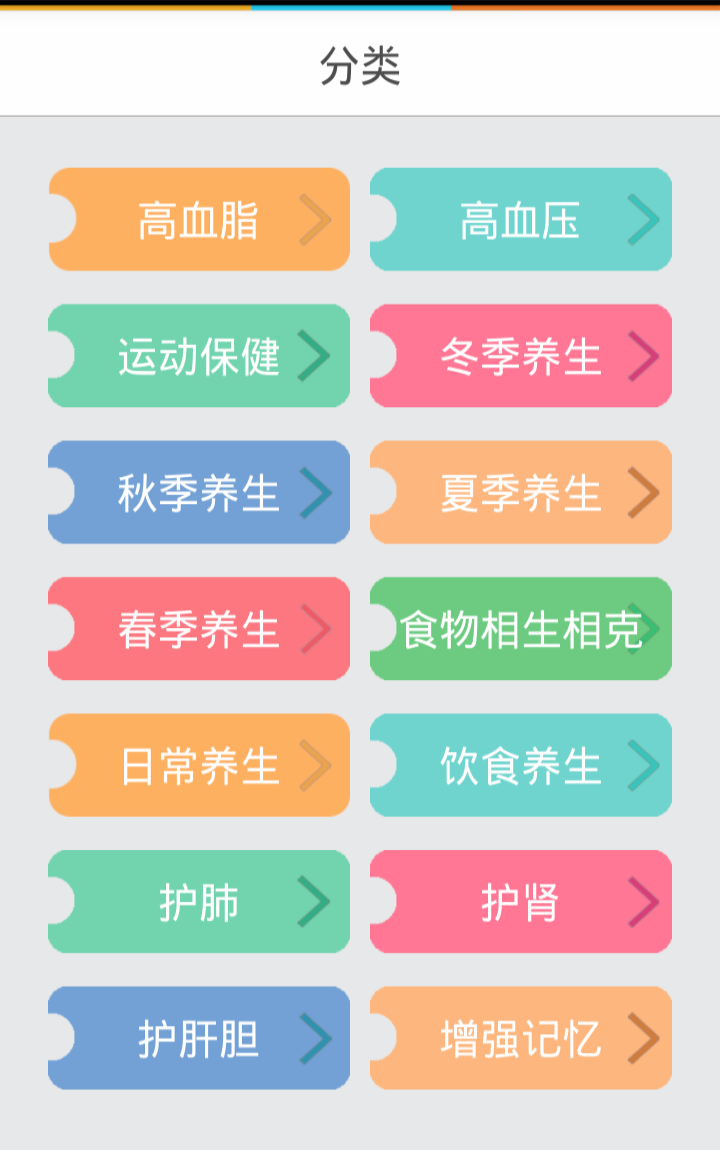This screenshot has height=1150, width=720.
Task: Tap the colored stripe at screen top
Action: [360, 7]
